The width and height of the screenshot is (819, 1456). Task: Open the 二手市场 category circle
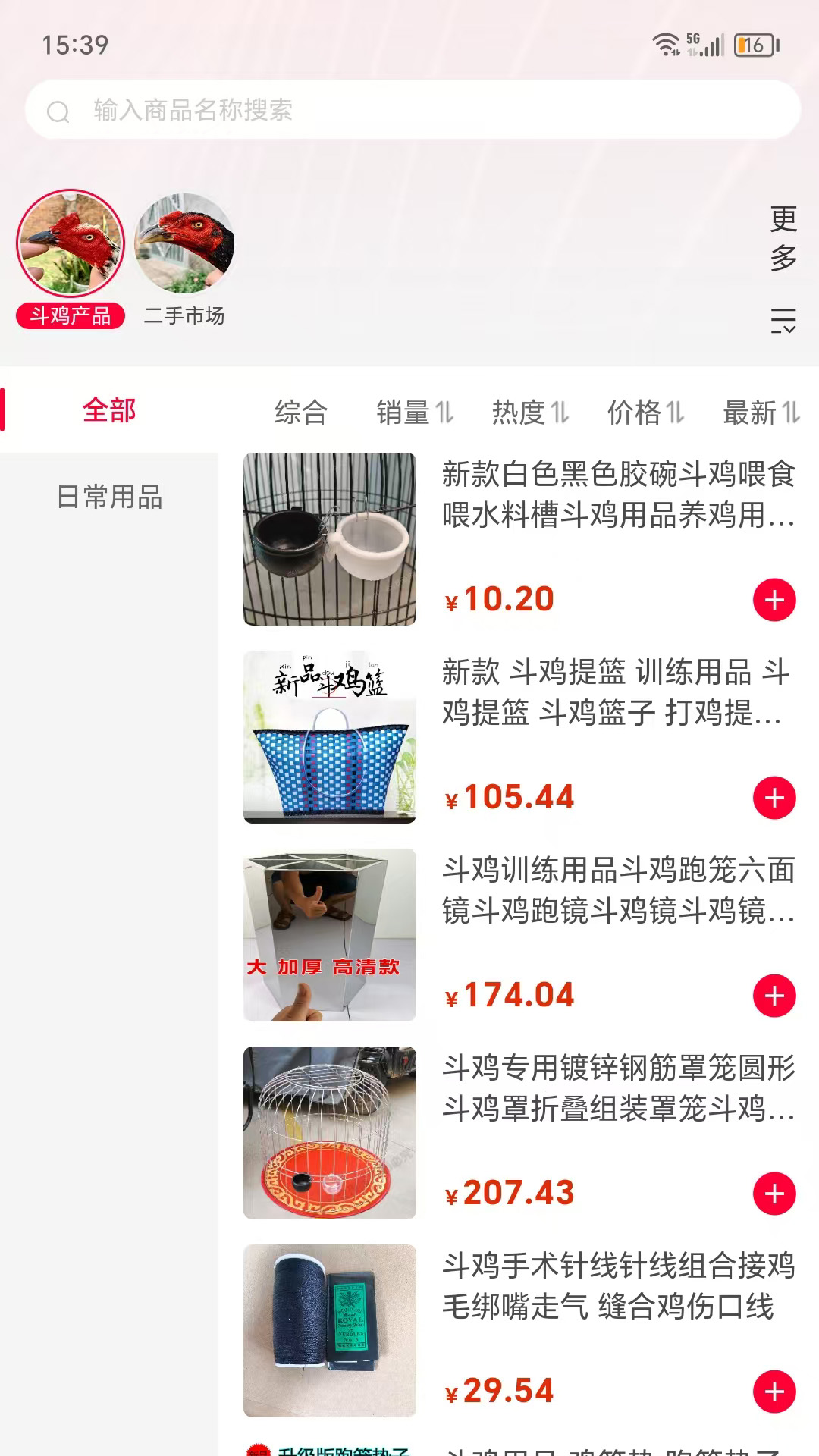coord(184,246)
